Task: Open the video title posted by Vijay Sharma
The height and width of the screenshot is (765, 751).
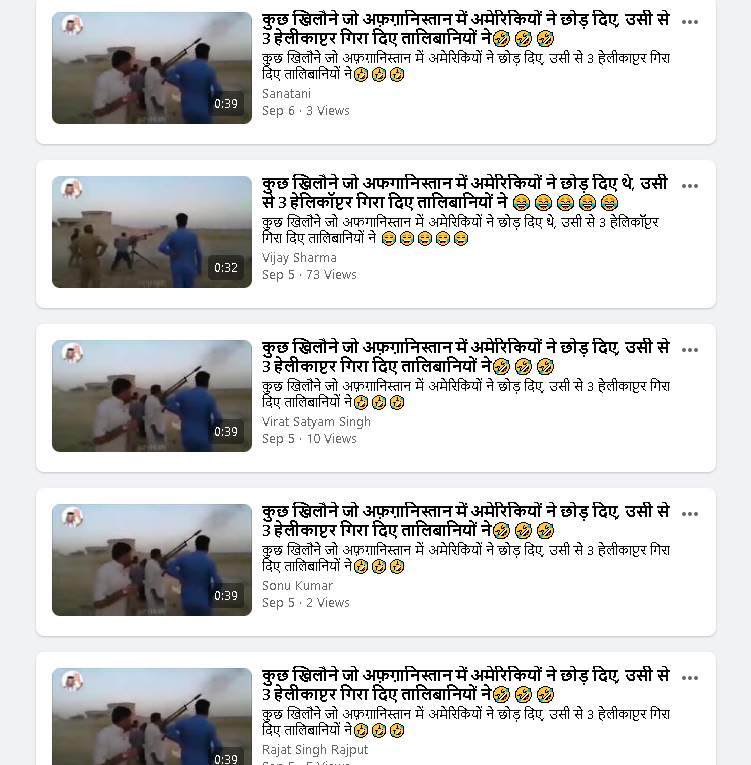Action: pyautogui.click(x=464, y=193)
